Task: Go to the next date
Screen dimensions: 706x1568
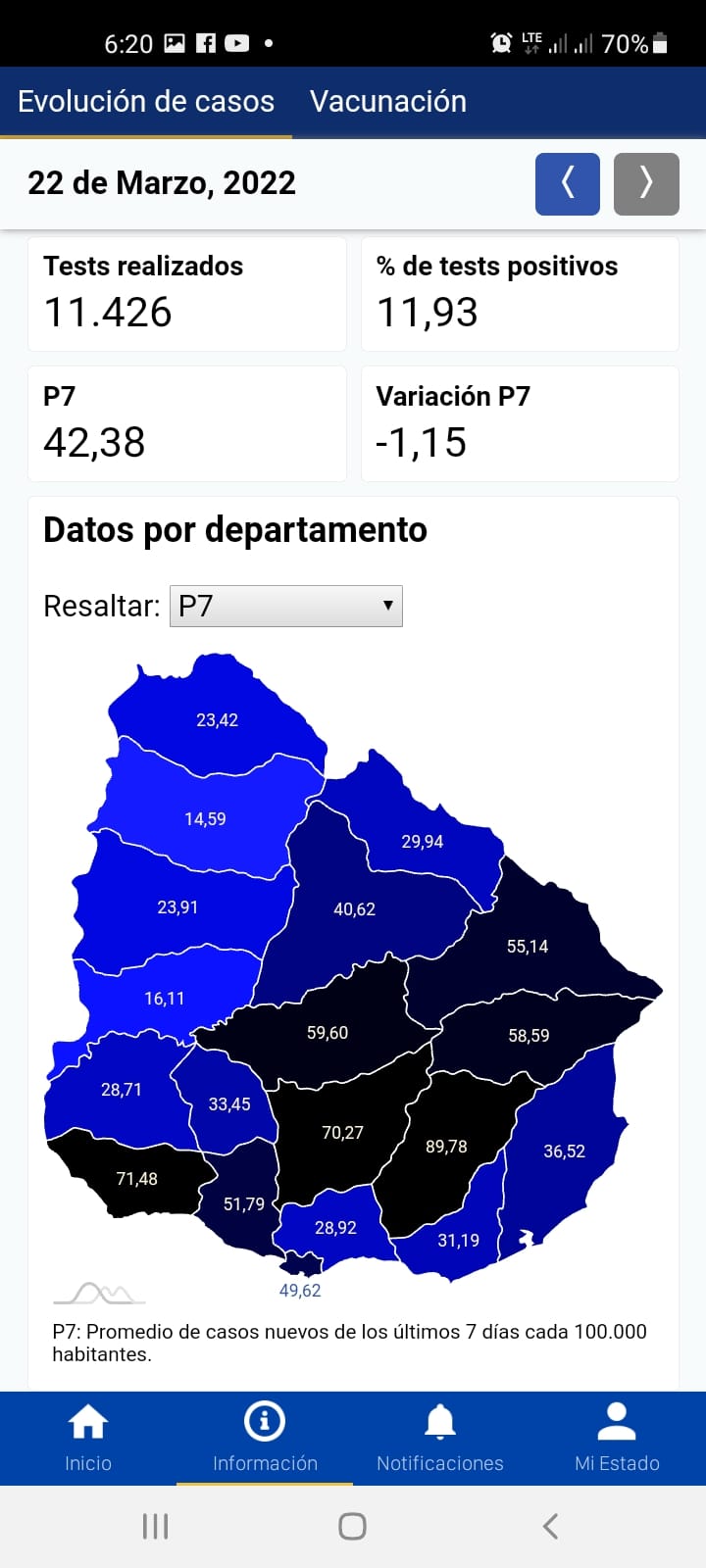Action: click(x=645, y=183)
